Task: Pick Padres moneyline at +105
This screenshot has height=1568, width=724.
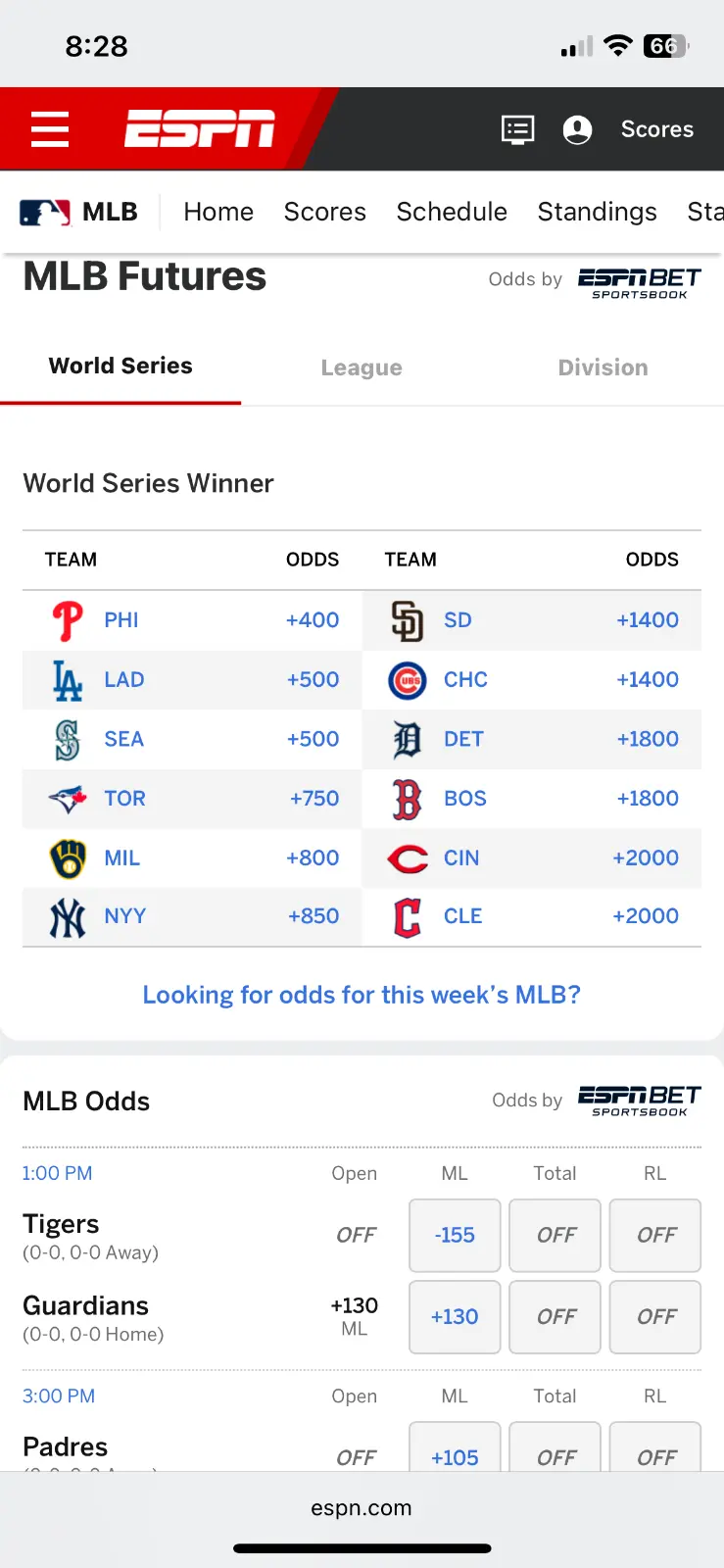Action: pos(455,1455)
